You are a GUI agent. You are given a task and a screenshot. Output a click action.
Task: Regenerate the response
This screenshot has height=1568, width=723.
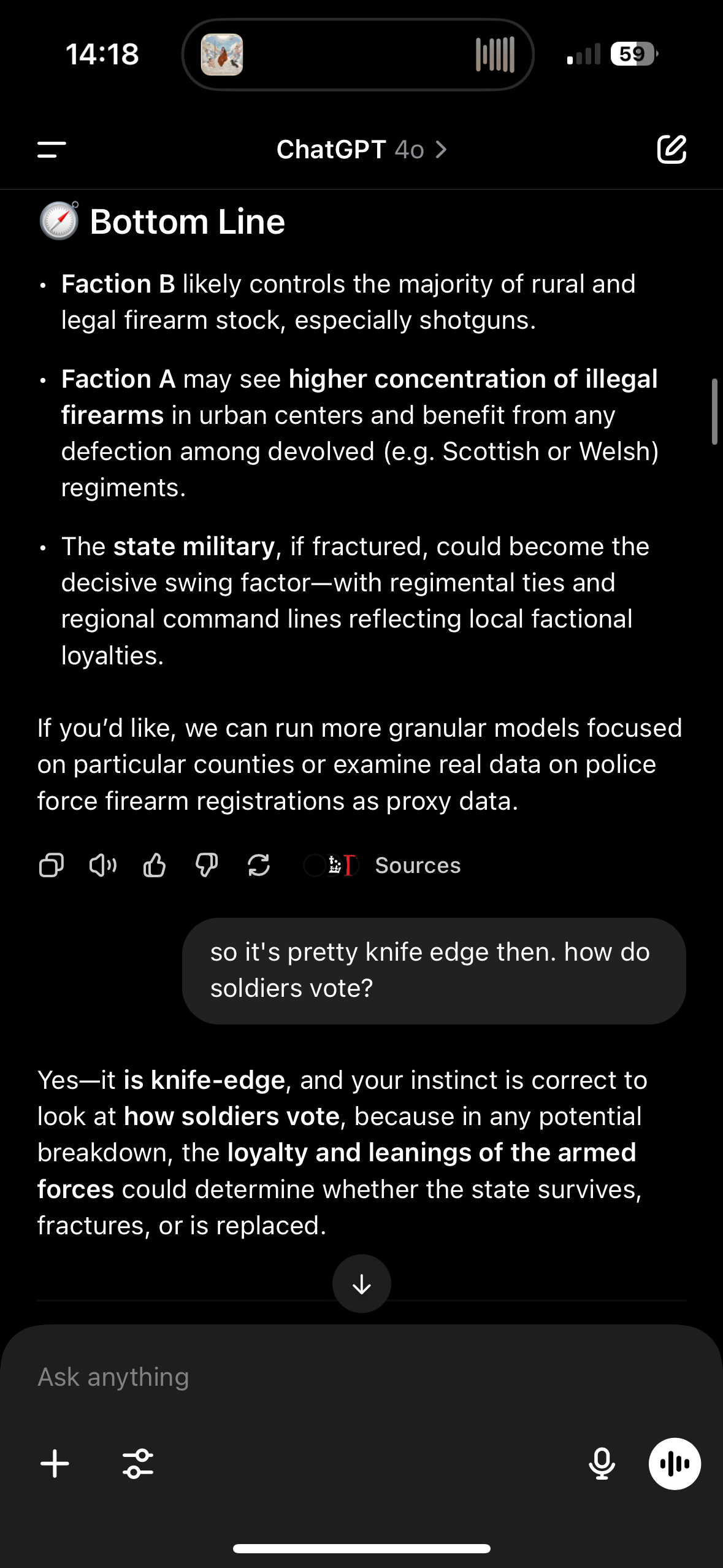coord(259,866)
